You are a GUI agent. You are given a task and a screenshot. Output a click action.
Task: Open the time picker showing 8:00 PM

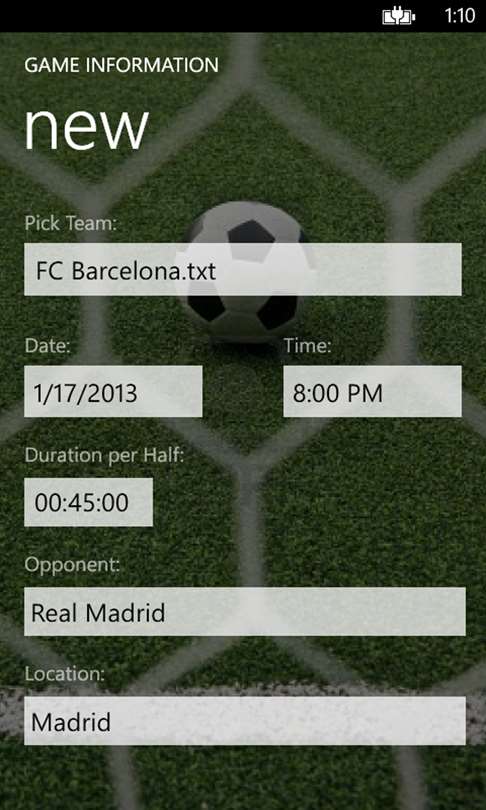click(x=372, y=392)
